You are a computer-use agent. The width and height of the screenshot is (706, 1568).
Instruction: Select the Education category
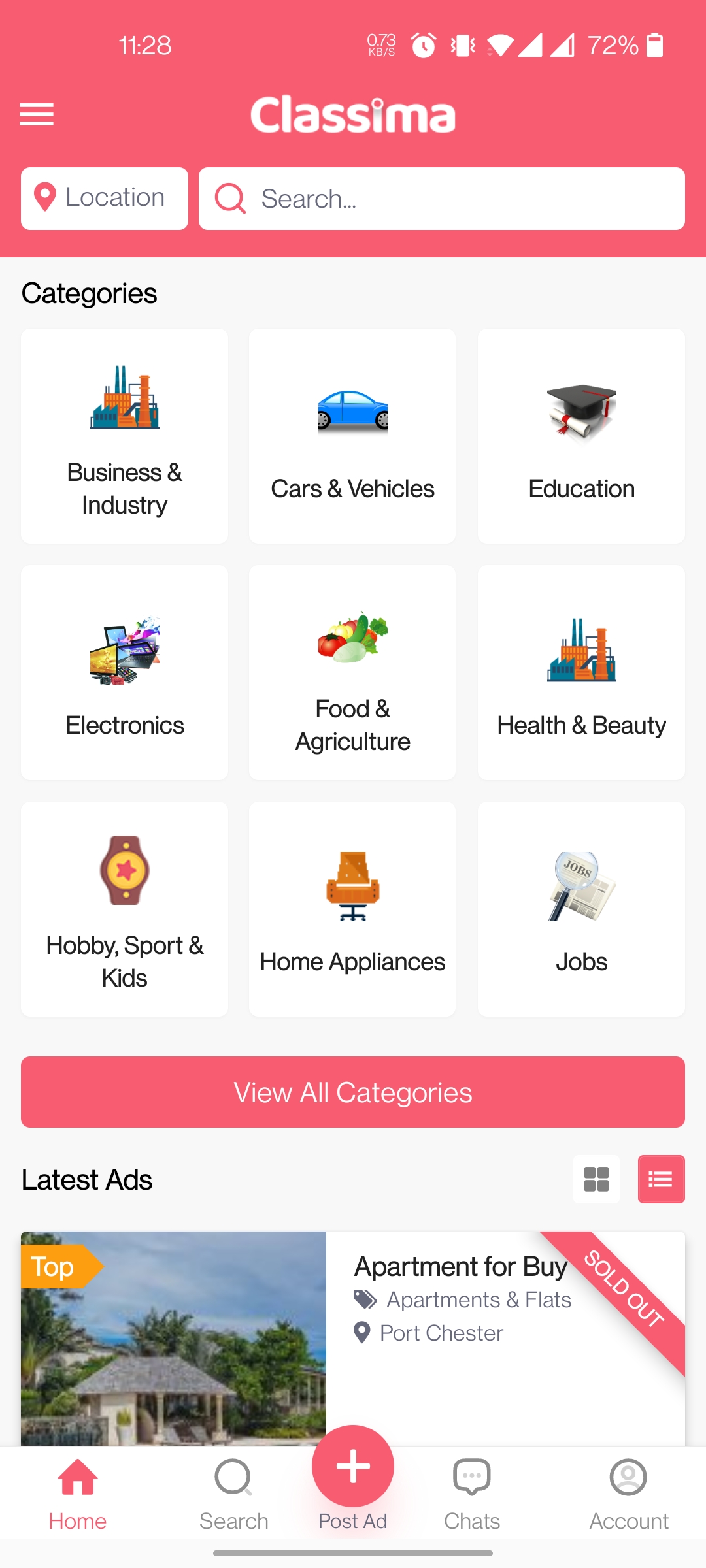pyautogui.click(x=581, y=436)
